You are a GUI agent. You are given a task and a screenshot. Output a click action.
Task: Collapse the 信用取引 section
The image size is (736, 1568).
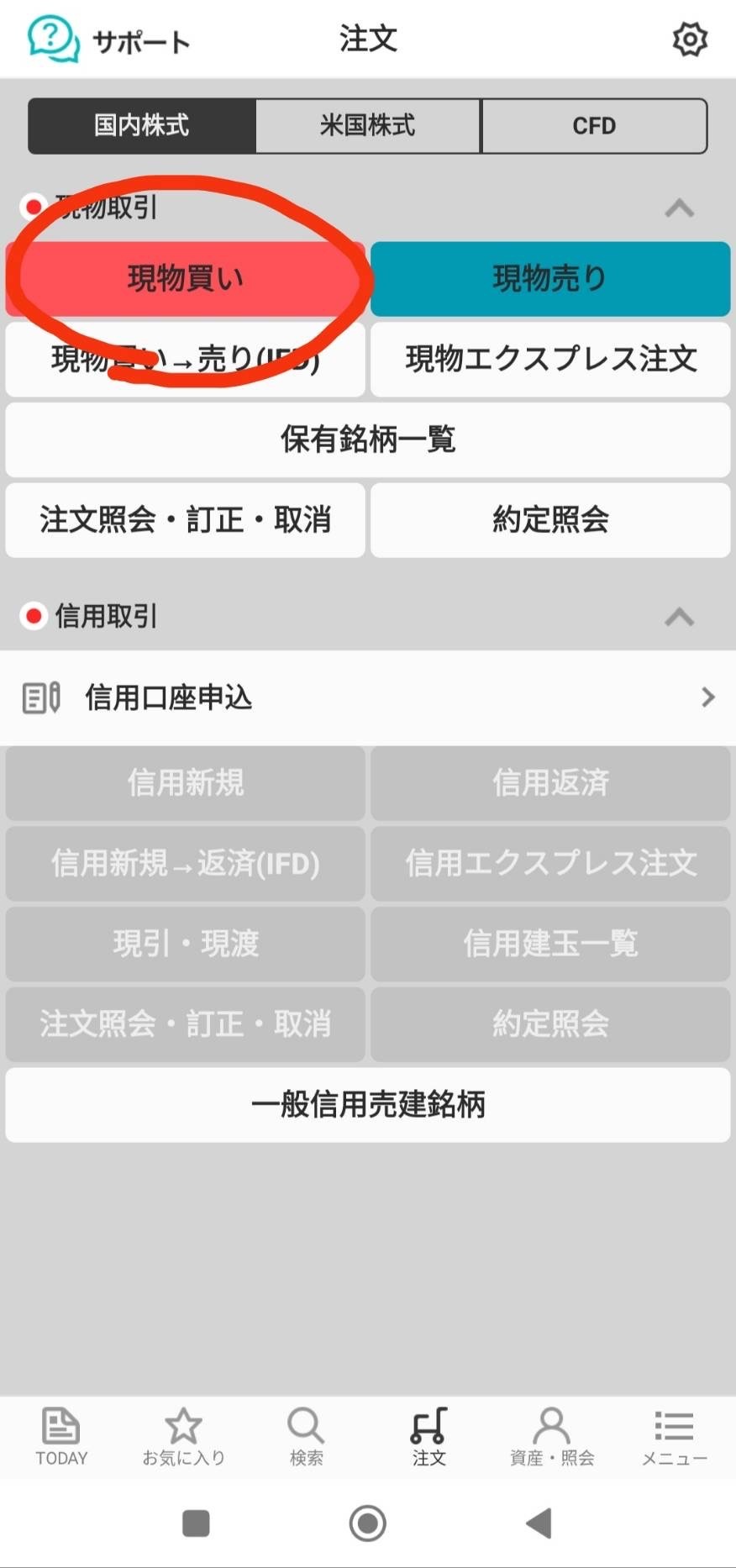click(x=679, y=617)
